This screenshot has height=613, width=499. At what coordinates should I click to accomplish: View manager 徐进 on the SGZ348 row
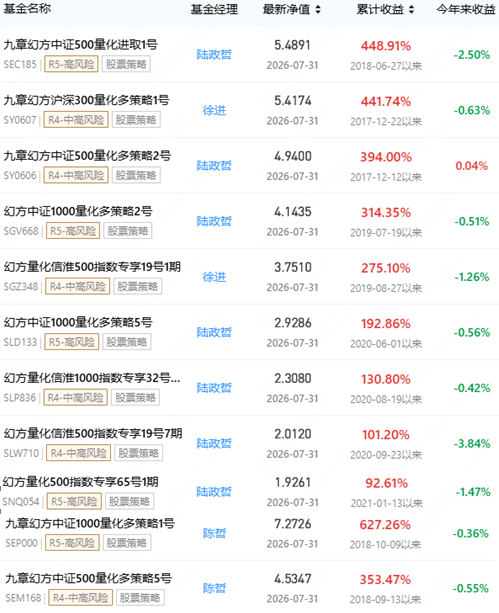tap(214, 277)
